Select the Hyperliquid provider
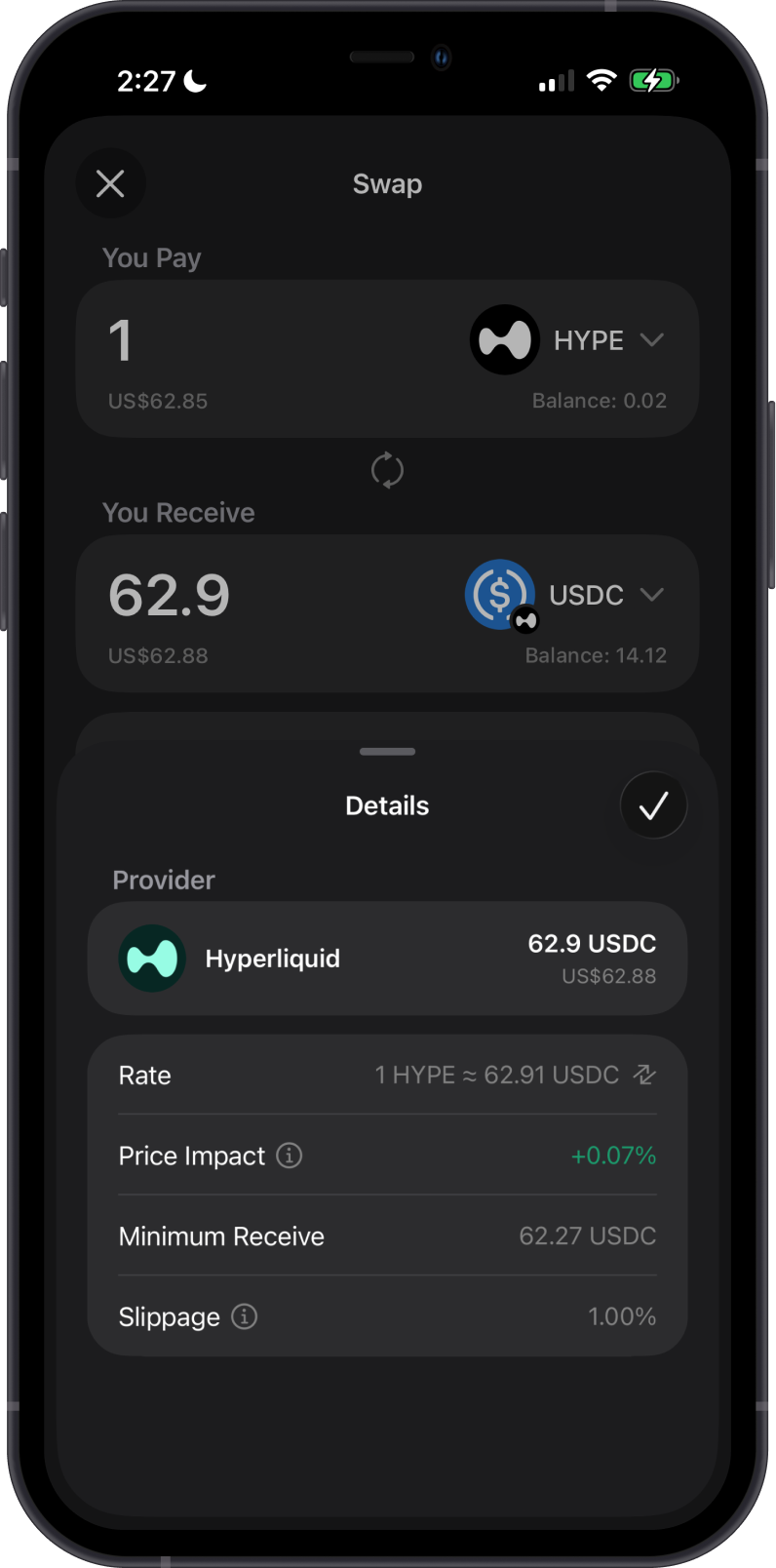 (x=387, y=959)
